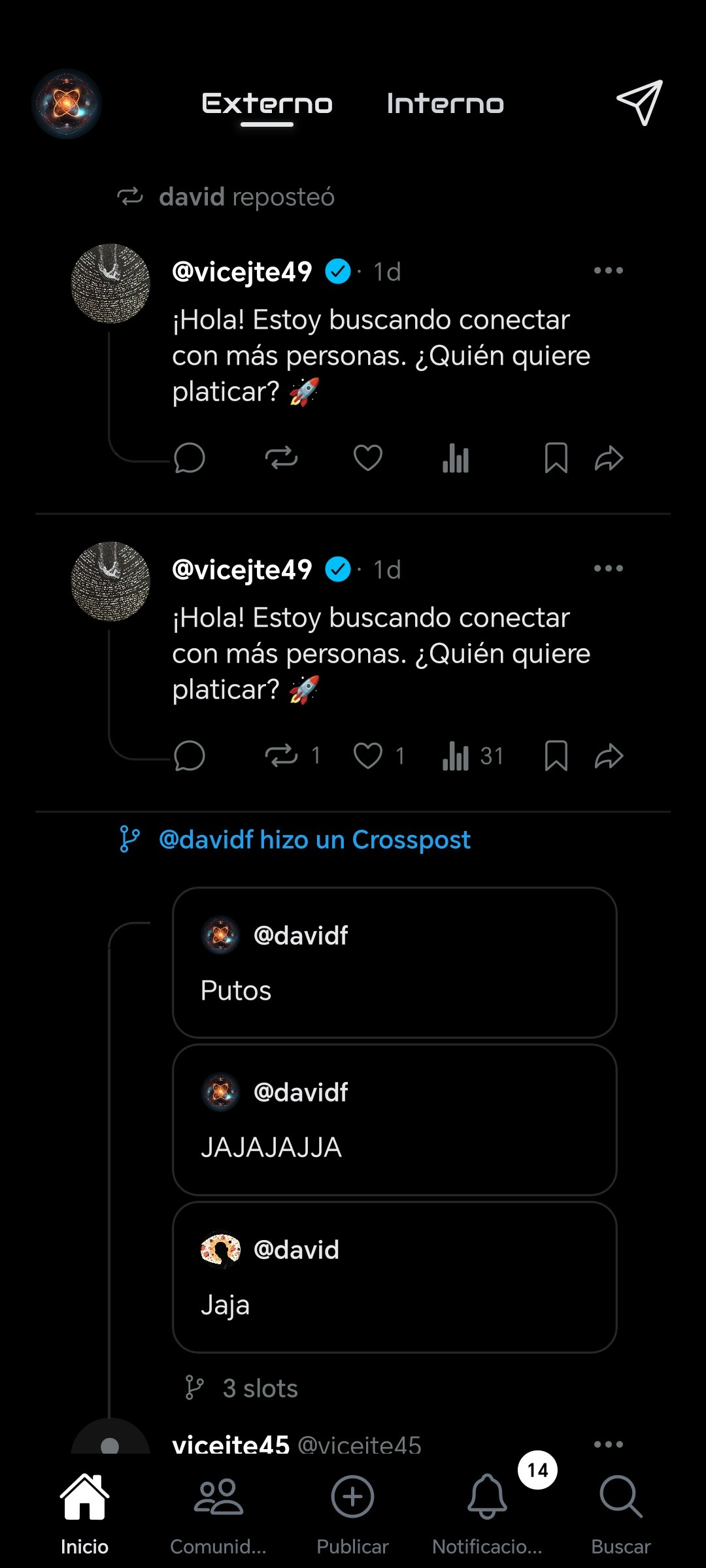This screenshot has width=706, height=1568.
Task: Like the post david reposted
Action: click(x=368, y=458)
